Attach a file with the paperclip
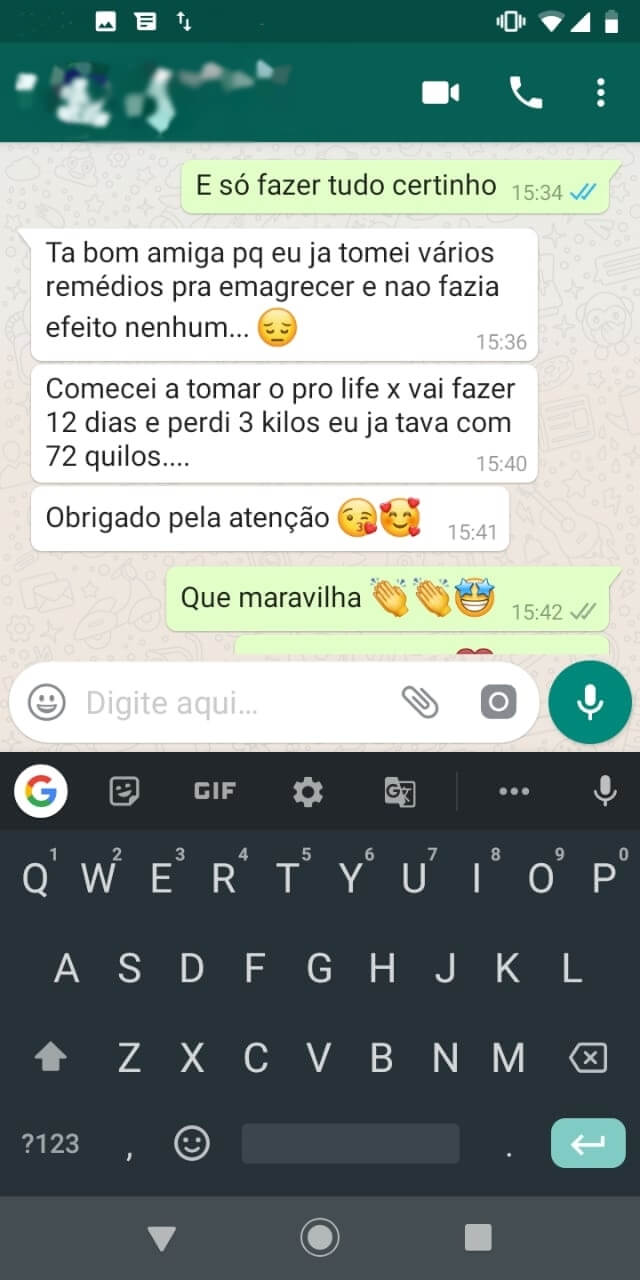Viewport: 640px width, 1280px height. (x=420, y=703)
